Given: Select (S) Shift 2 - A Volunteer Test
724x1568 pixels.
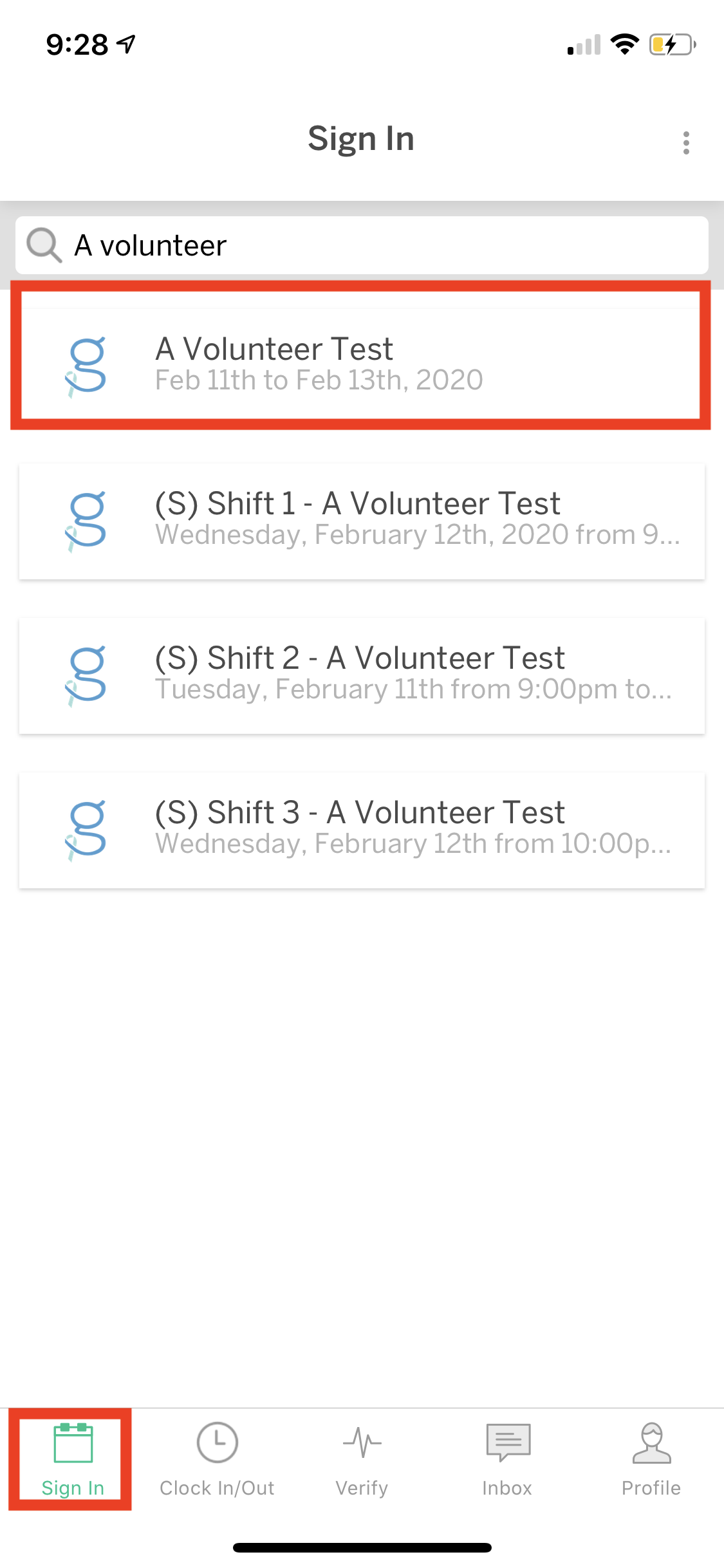Looking at the screenshot, I should pyautogui.click(x=362, y=675).
